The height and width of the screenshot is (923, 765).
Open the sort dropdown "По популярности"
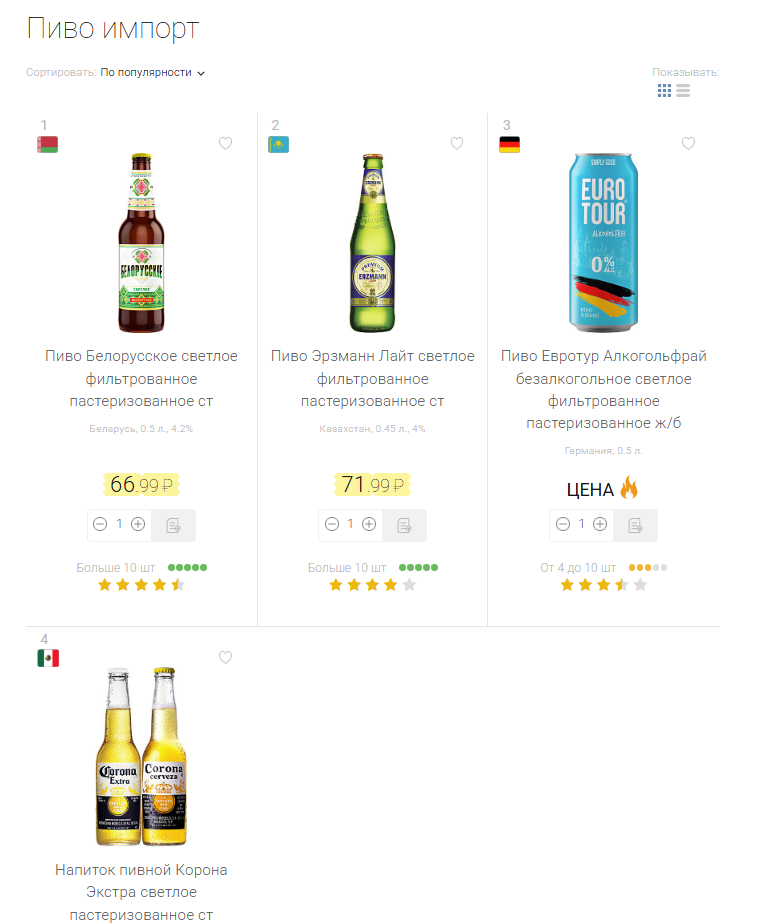(153, 73)
